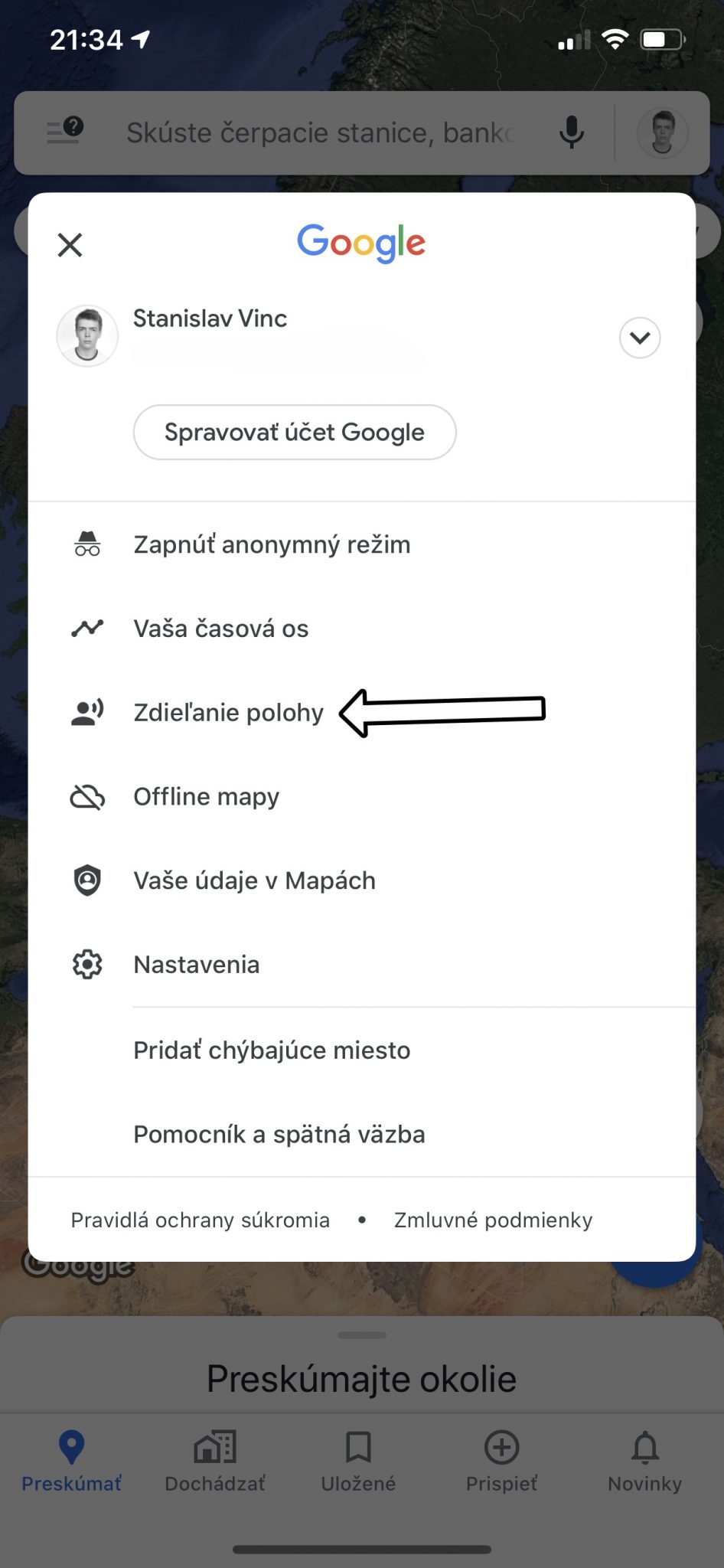
Task: Open Nastavenia settings
Action: [x=362, y=965]
